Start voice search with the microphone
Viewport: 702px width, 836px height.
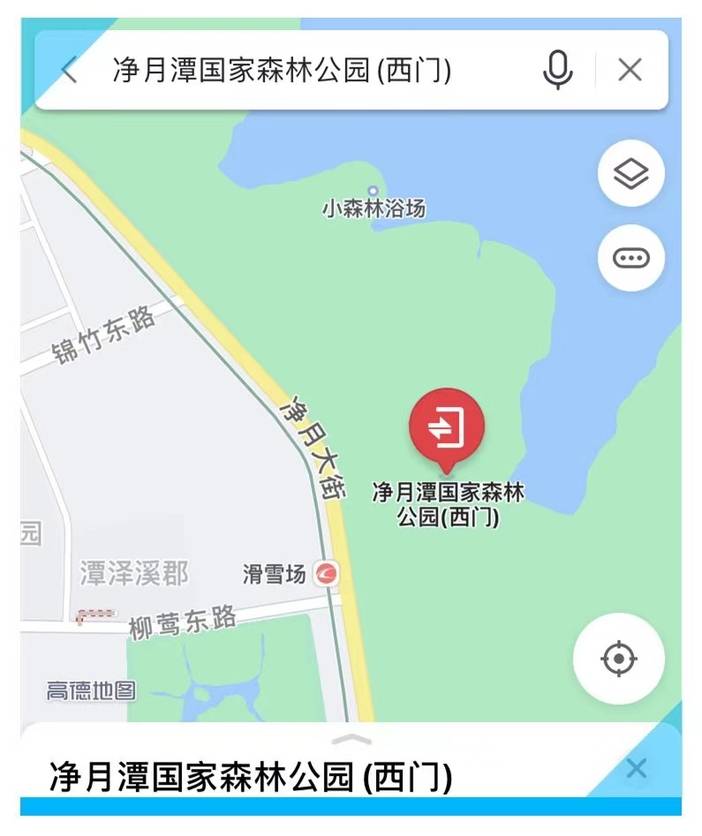click(x=558, y=70)
